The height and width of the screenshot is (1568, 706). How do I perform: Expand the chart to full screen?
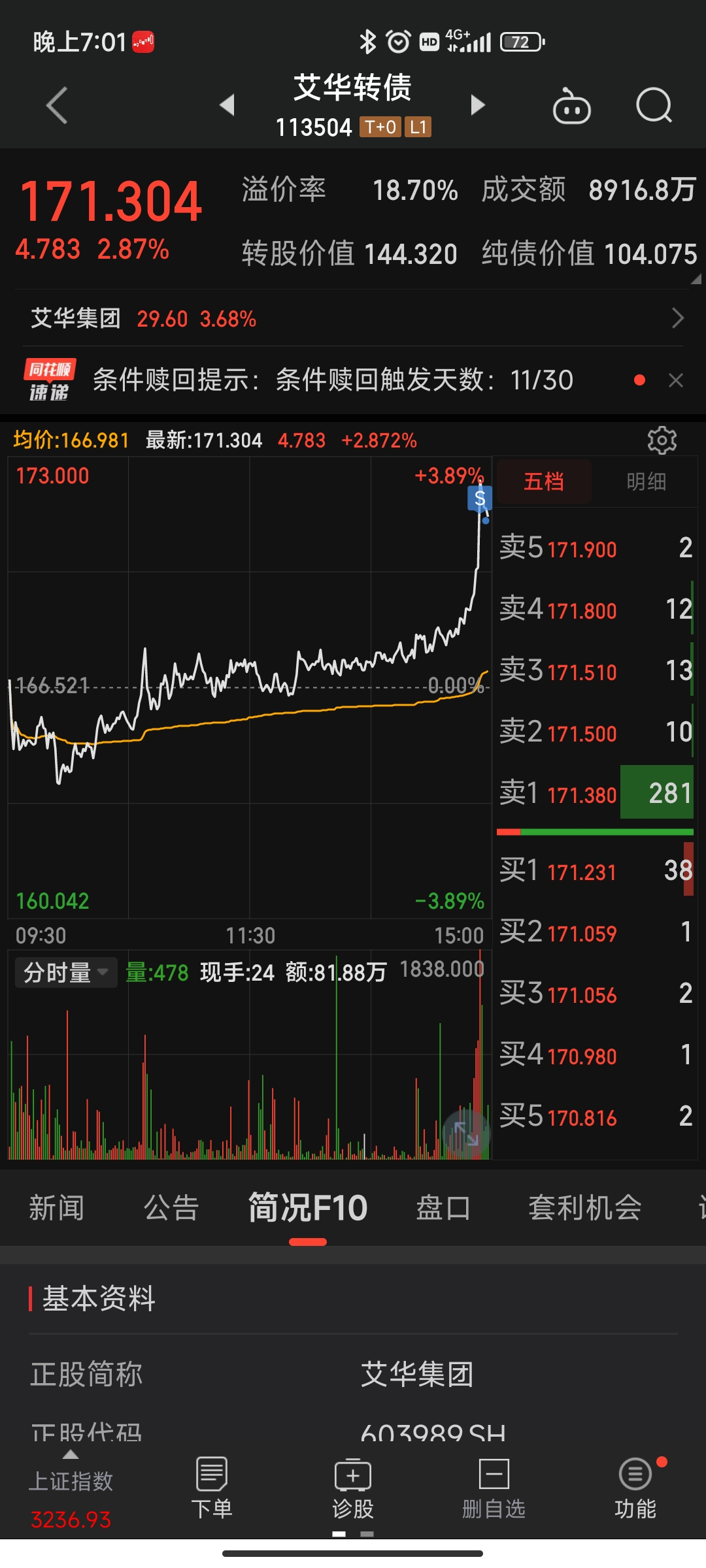[x=465, y=1134]
